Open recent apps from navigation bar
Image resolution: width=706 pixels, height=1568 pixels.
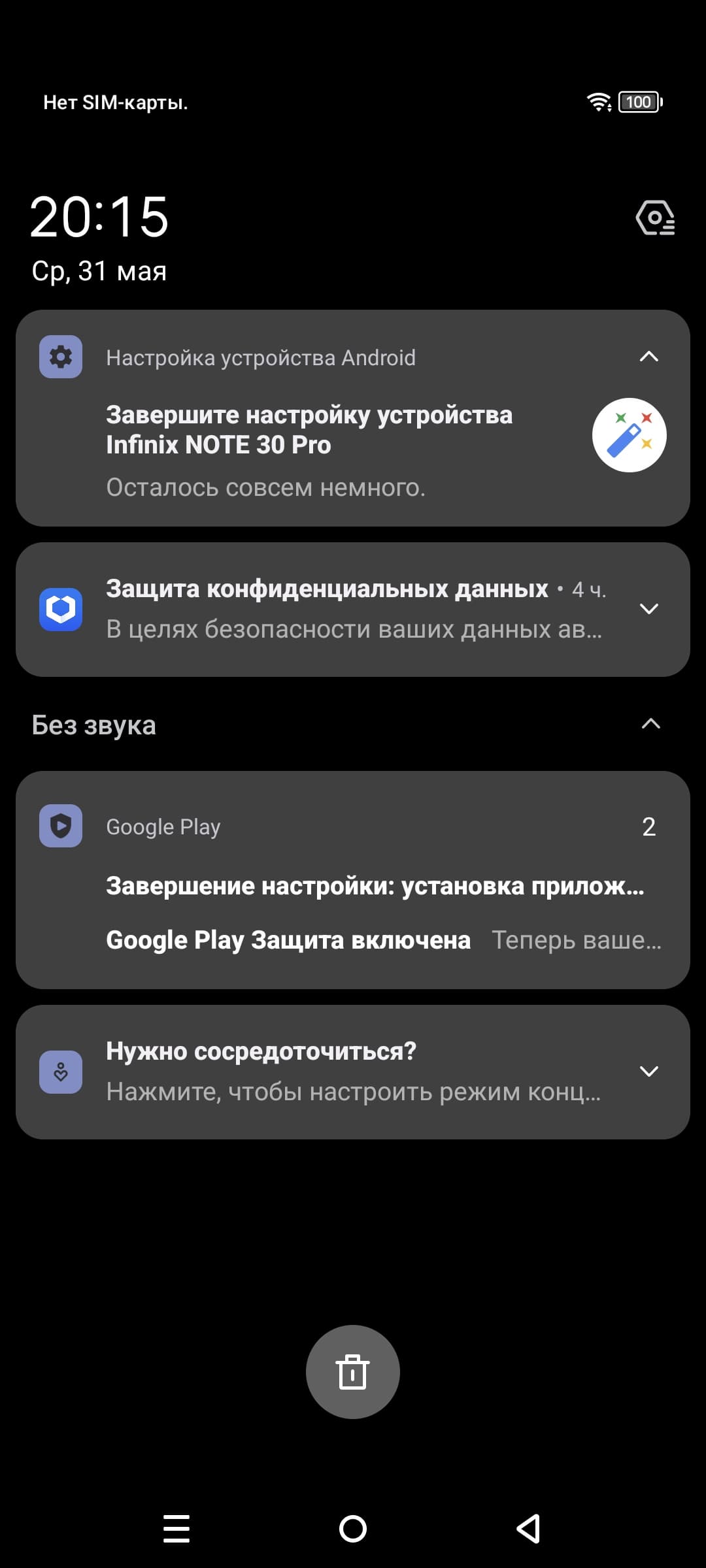pos(176,1529)
